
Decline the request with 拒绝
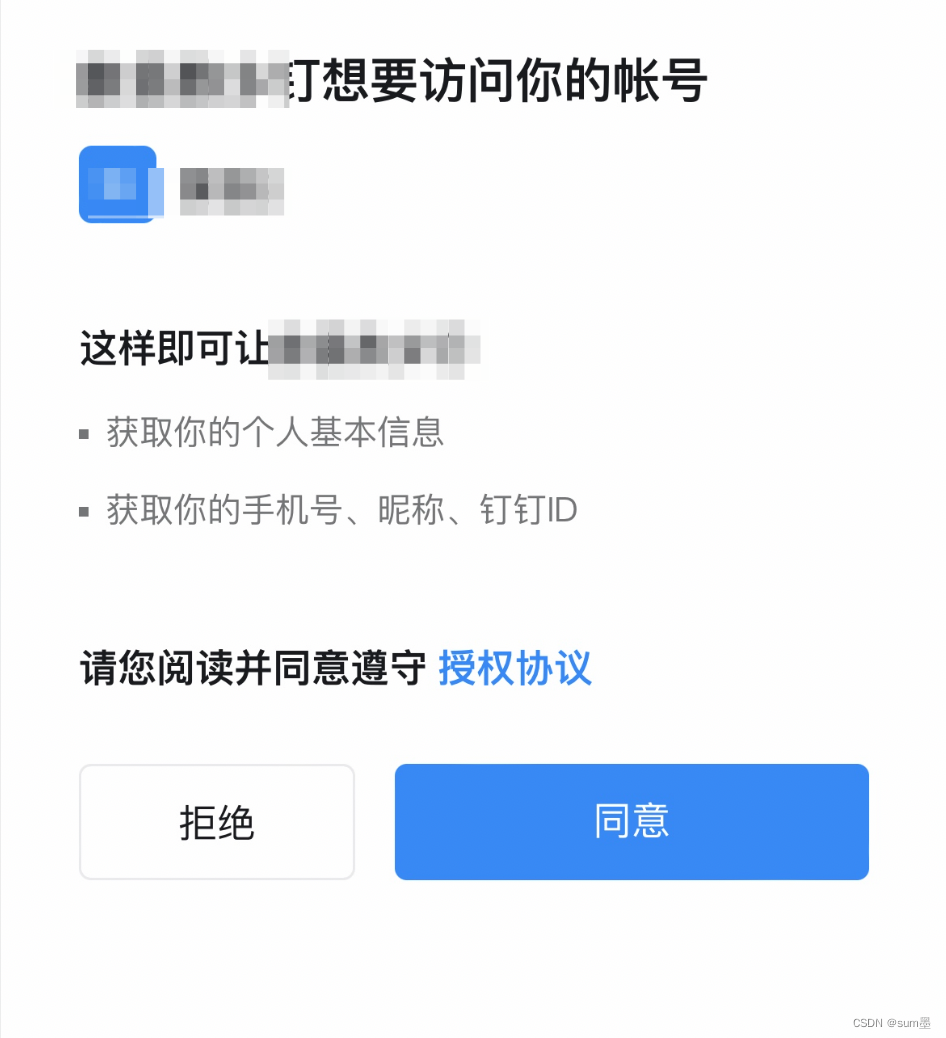(x=217, y=822)
